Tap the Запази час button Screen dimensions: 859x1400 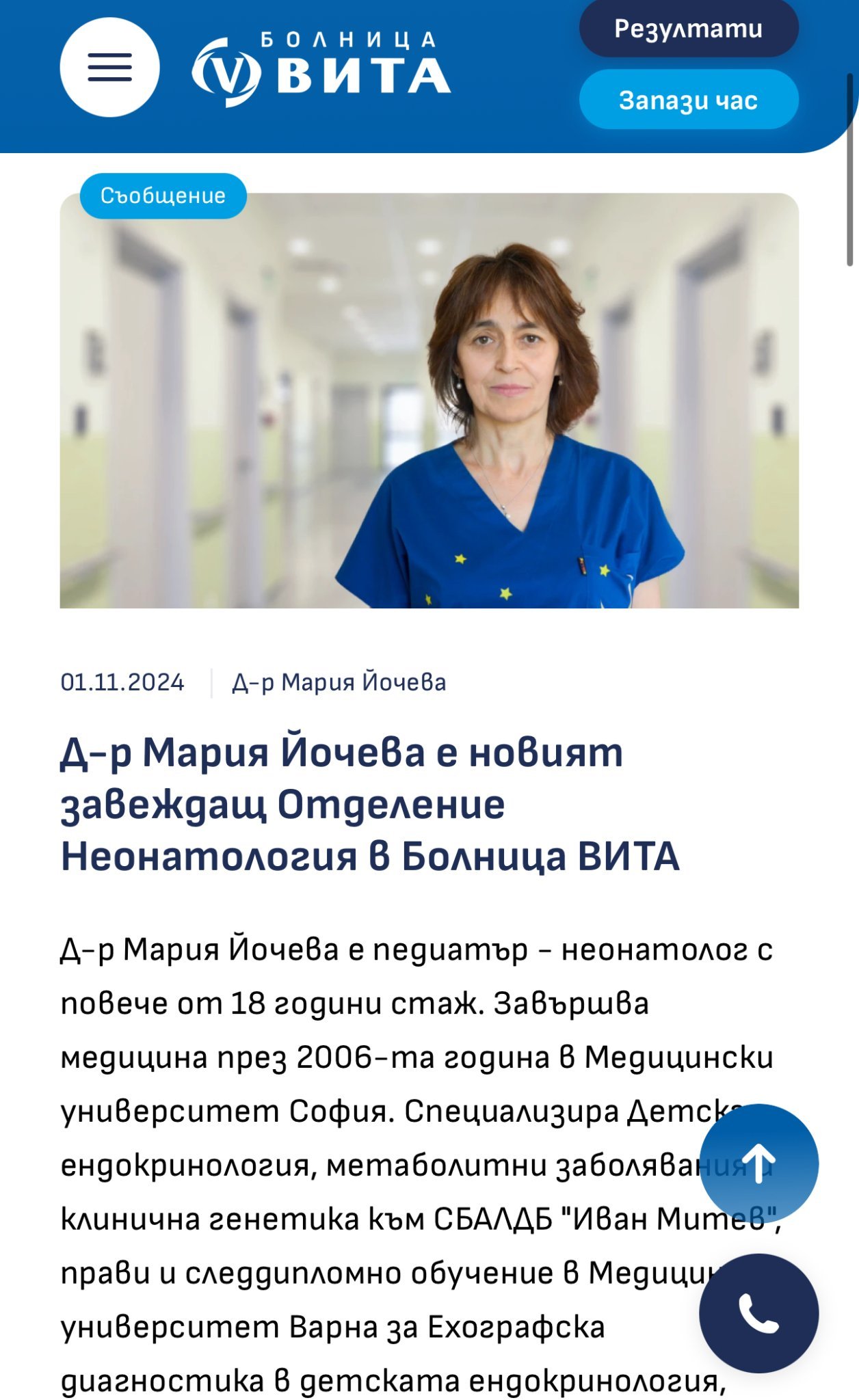(x=689, y=100)
